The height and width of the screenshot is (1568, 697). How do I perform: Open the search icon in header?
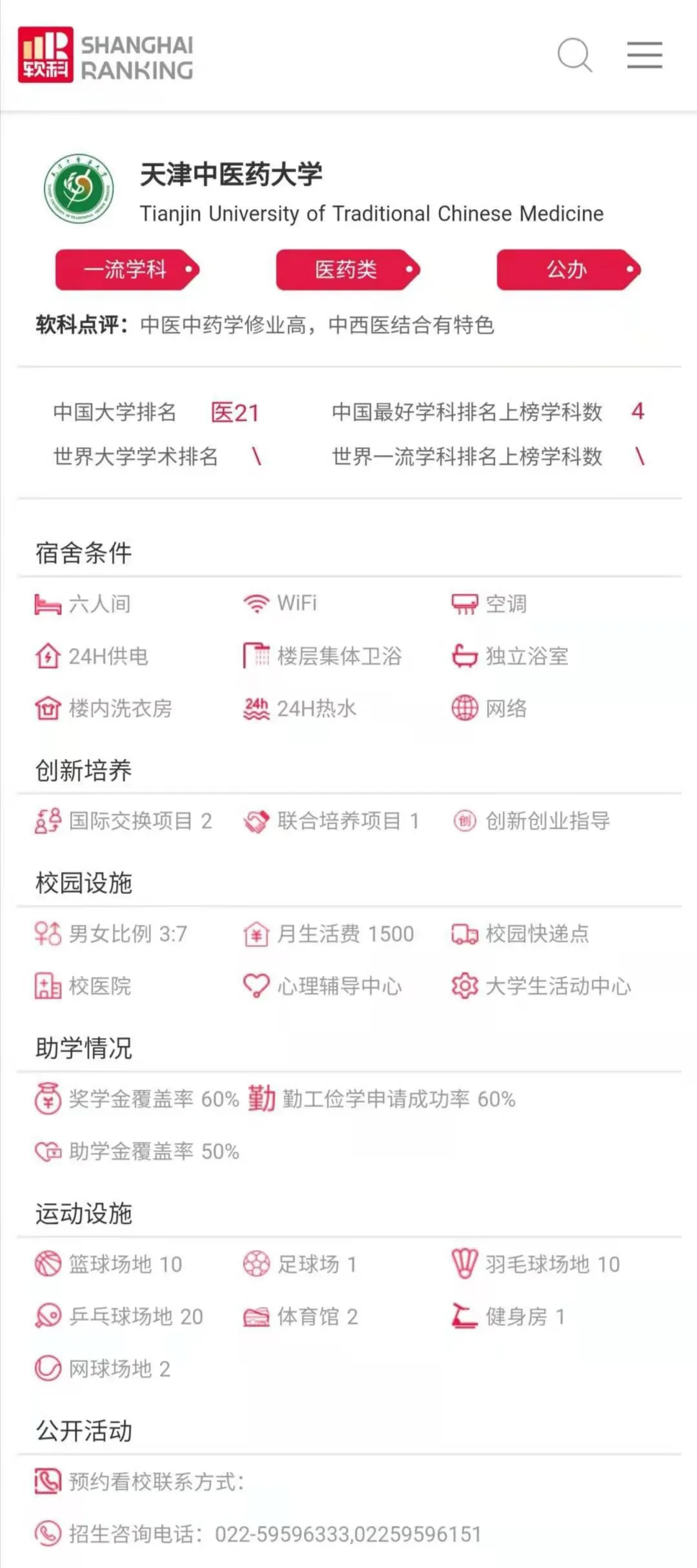click(x=574, y=55)
